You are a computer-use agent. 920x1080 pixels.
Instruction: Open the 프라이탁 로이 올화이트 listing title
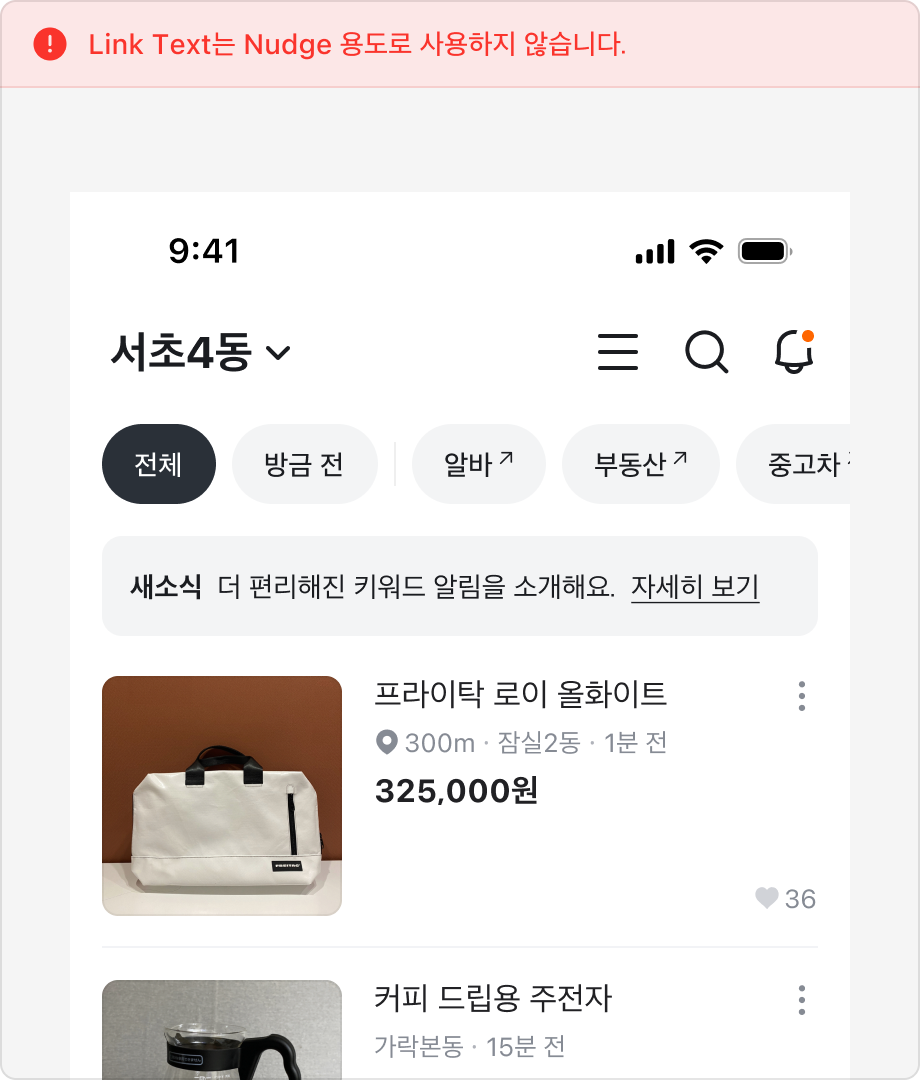pyautogui.click(x=521, y=694)
